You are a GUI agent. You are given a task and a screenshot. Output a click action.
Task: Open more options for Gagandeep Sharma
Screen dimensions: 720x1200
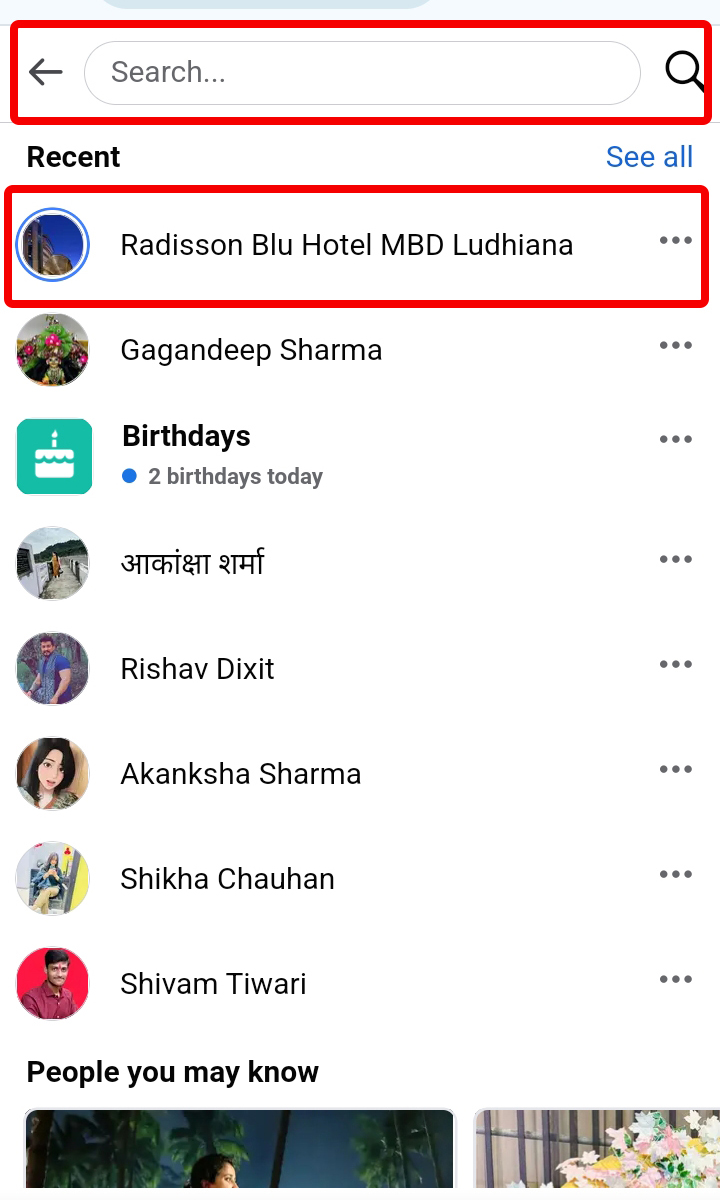click(x=676, y=346)
